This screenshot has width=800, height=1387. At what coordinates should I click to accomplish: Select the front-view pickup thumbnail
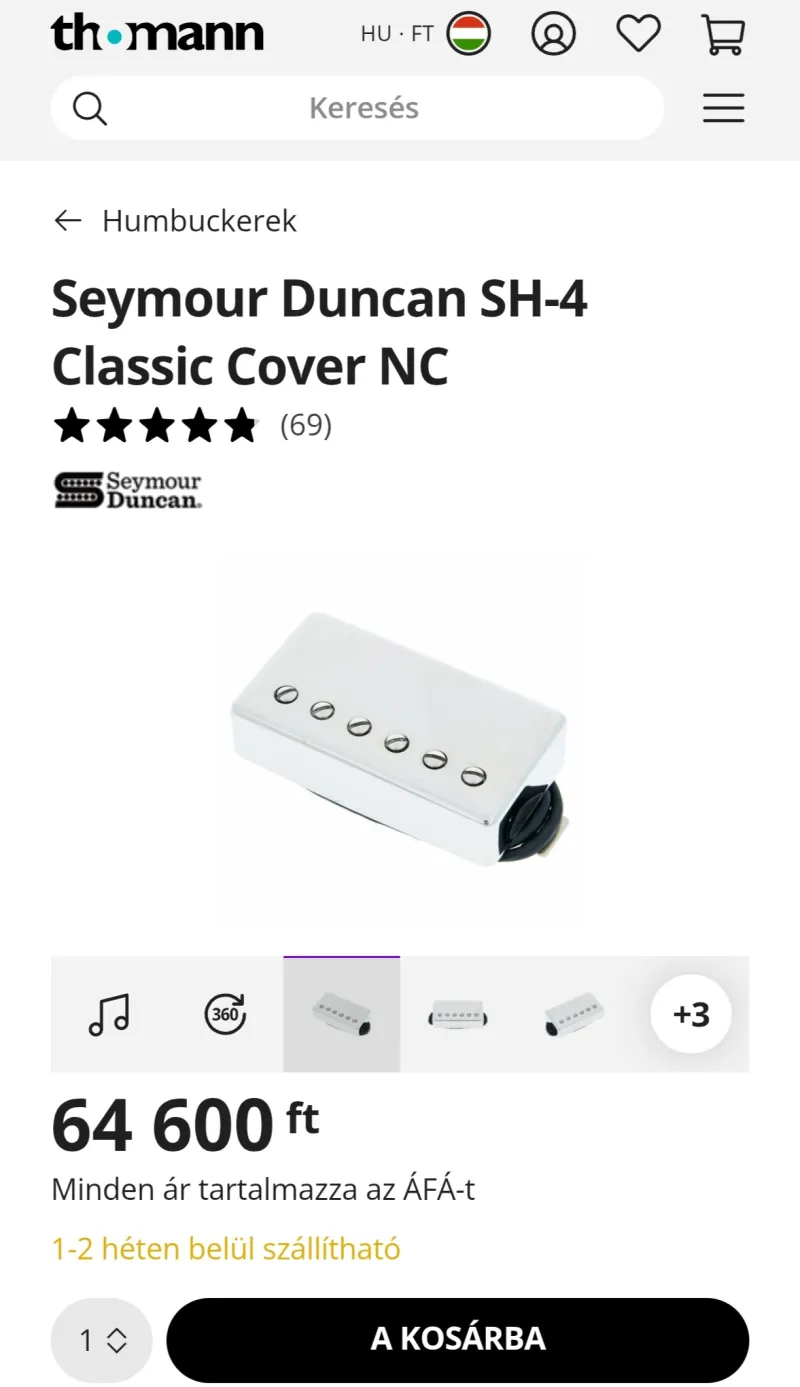click(x=457, y=1014)
